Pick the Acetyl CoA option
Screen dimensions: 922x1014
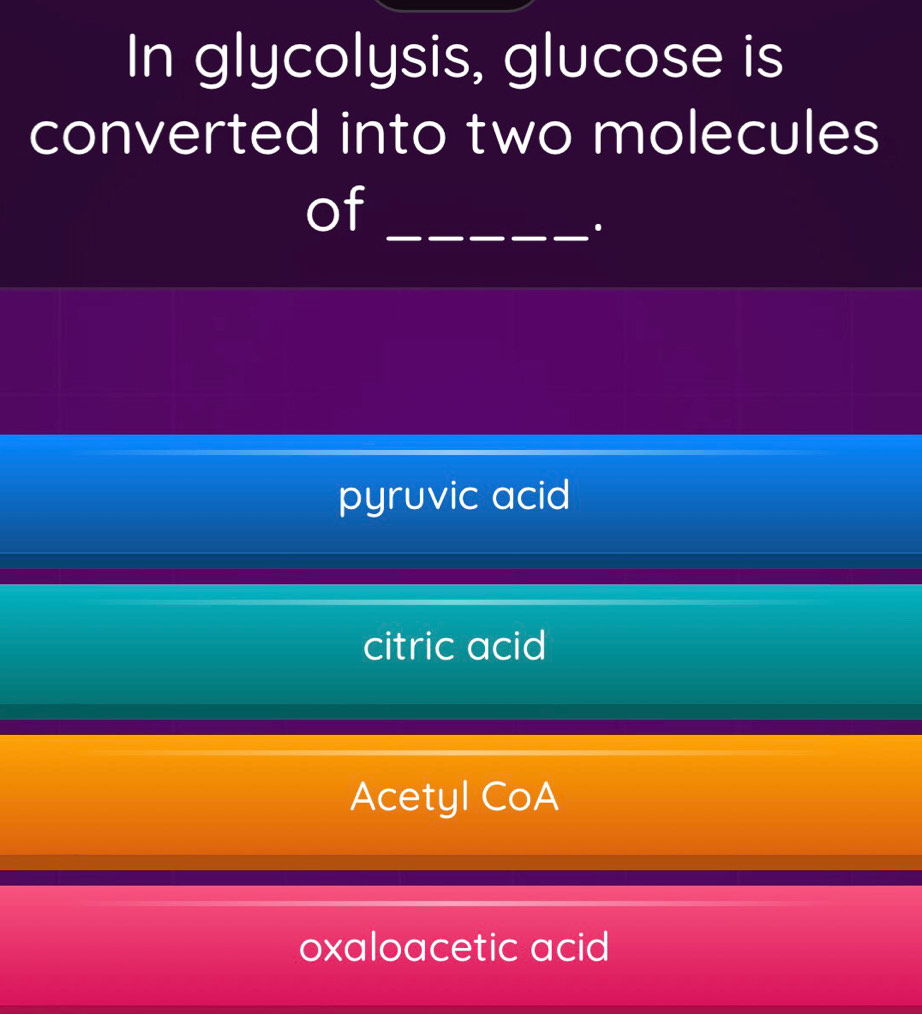(x=455, y=797)
